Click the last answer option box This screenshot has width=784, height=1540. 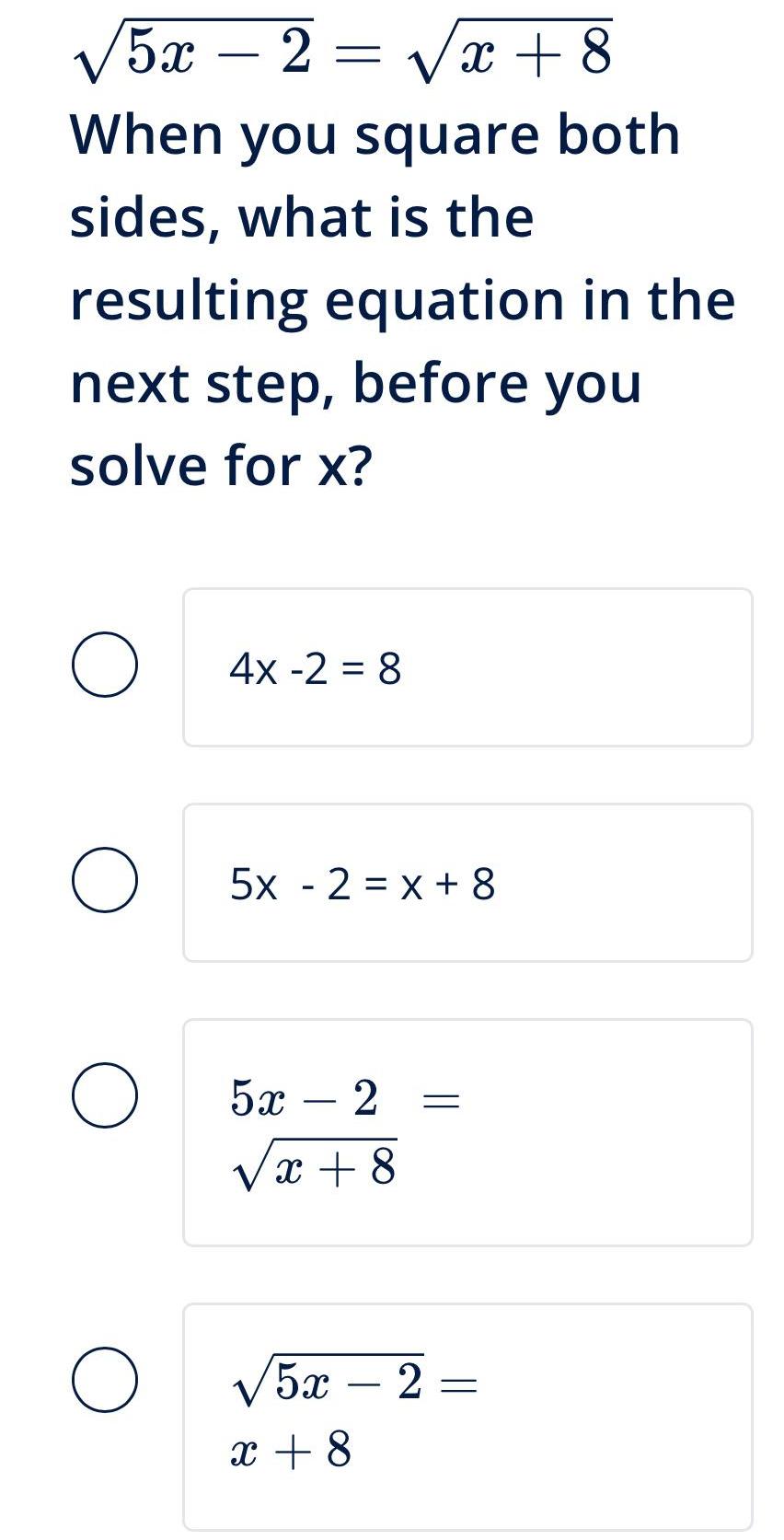468,1408
